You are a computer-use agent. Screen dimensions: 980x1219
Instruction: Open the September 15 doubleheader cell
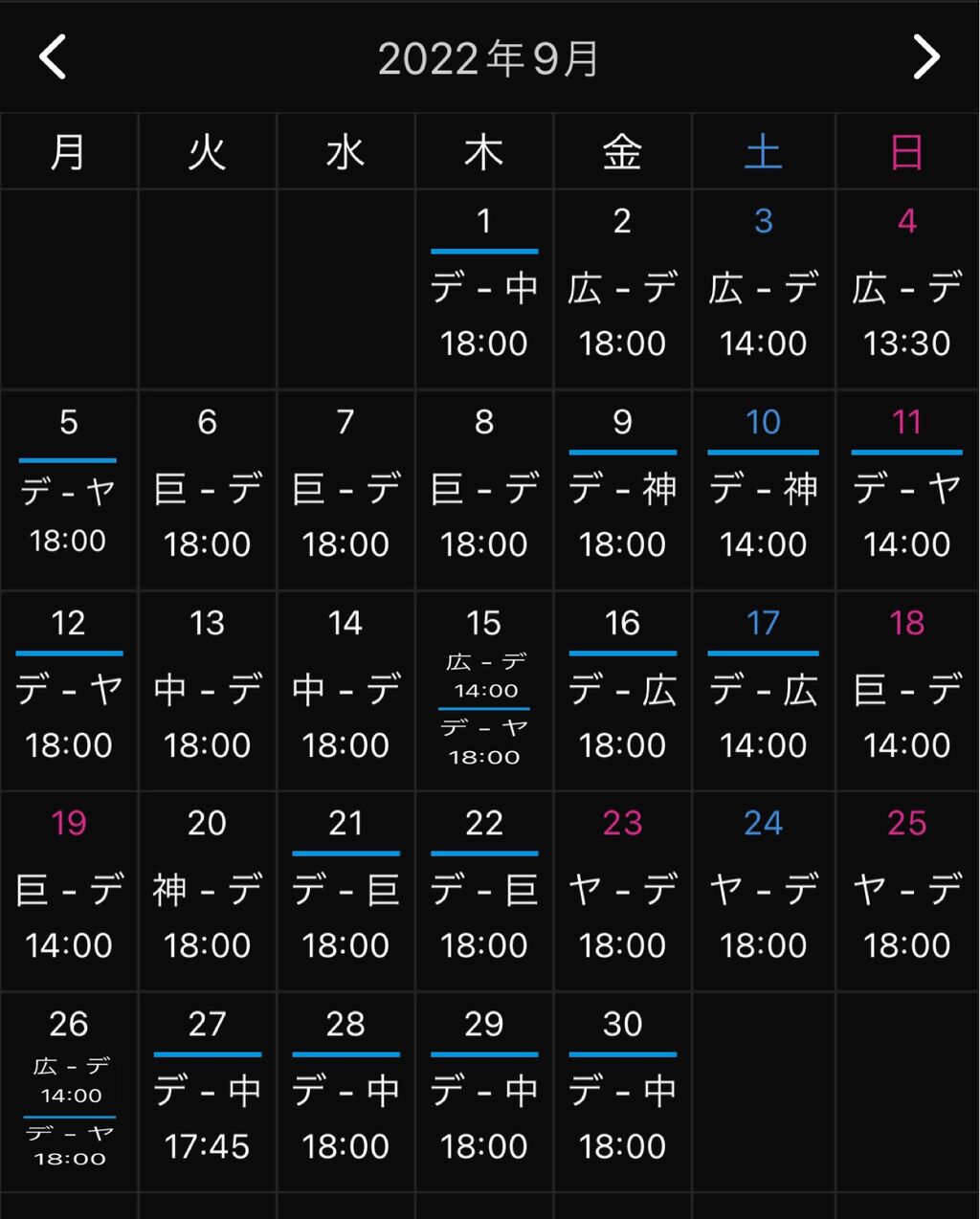484,691
